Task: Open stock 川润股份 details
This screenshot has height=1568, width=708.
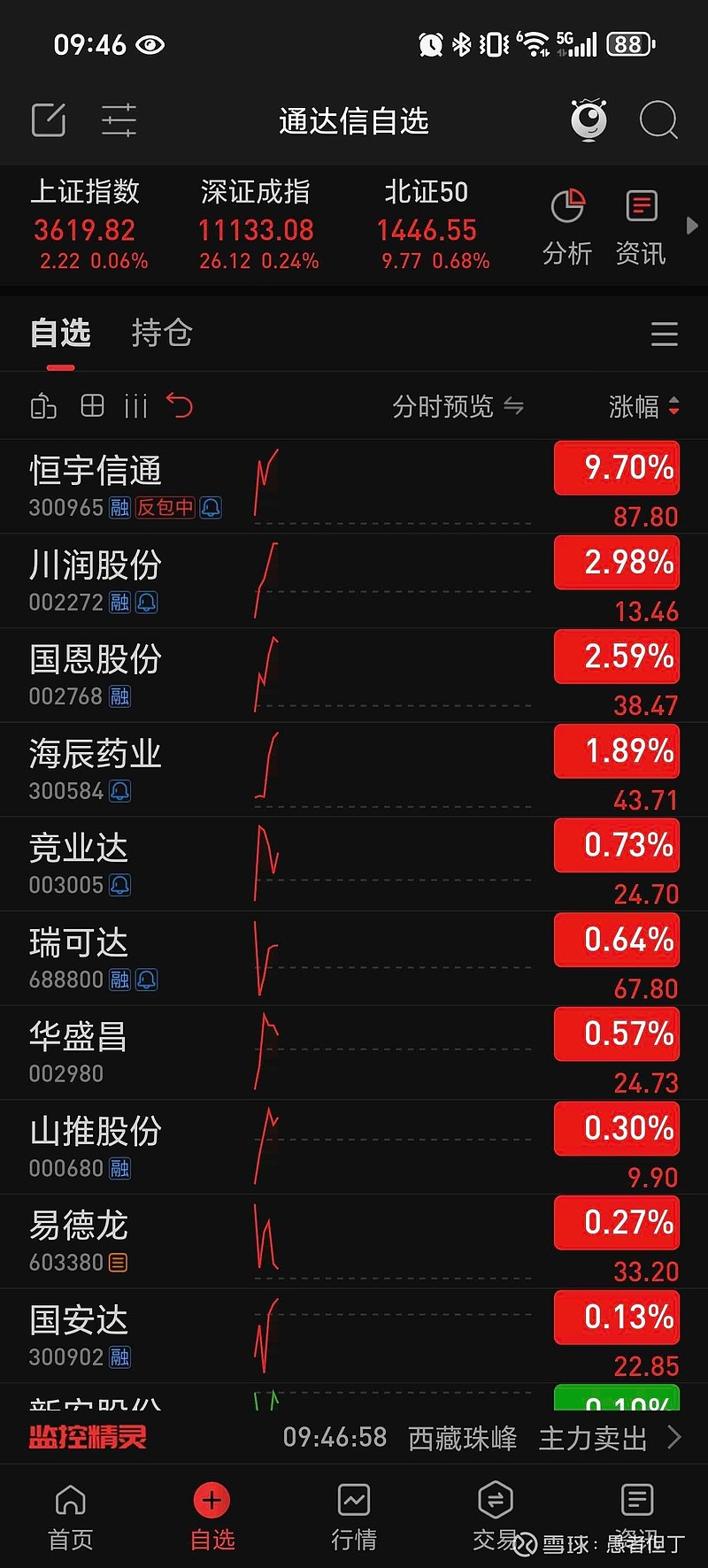Action: [354, 580]
